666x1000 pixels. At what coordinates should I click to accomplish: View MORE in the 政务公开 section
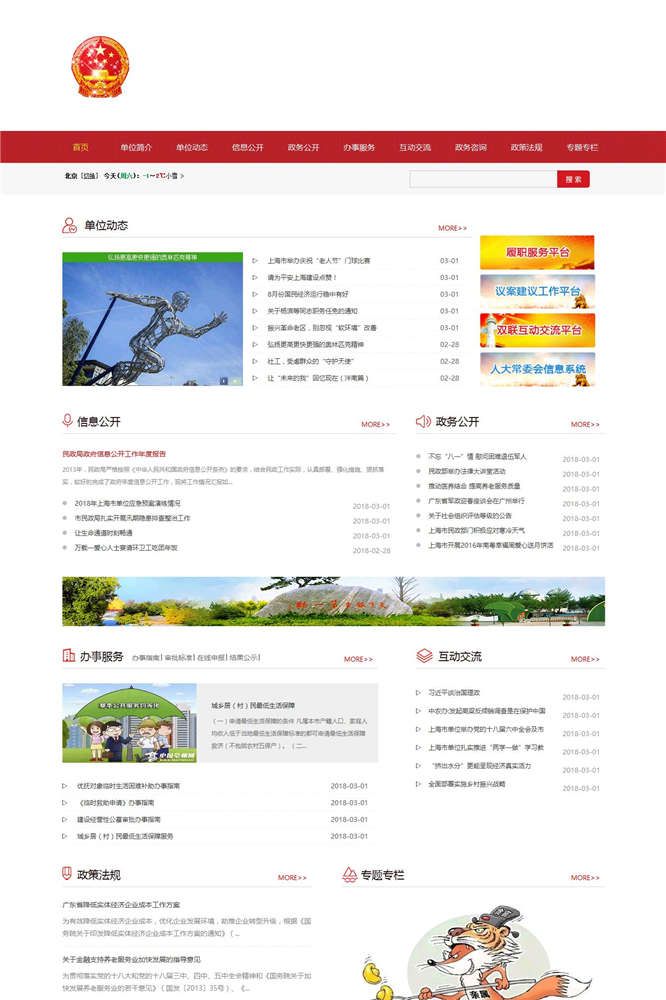click(585, 424)
